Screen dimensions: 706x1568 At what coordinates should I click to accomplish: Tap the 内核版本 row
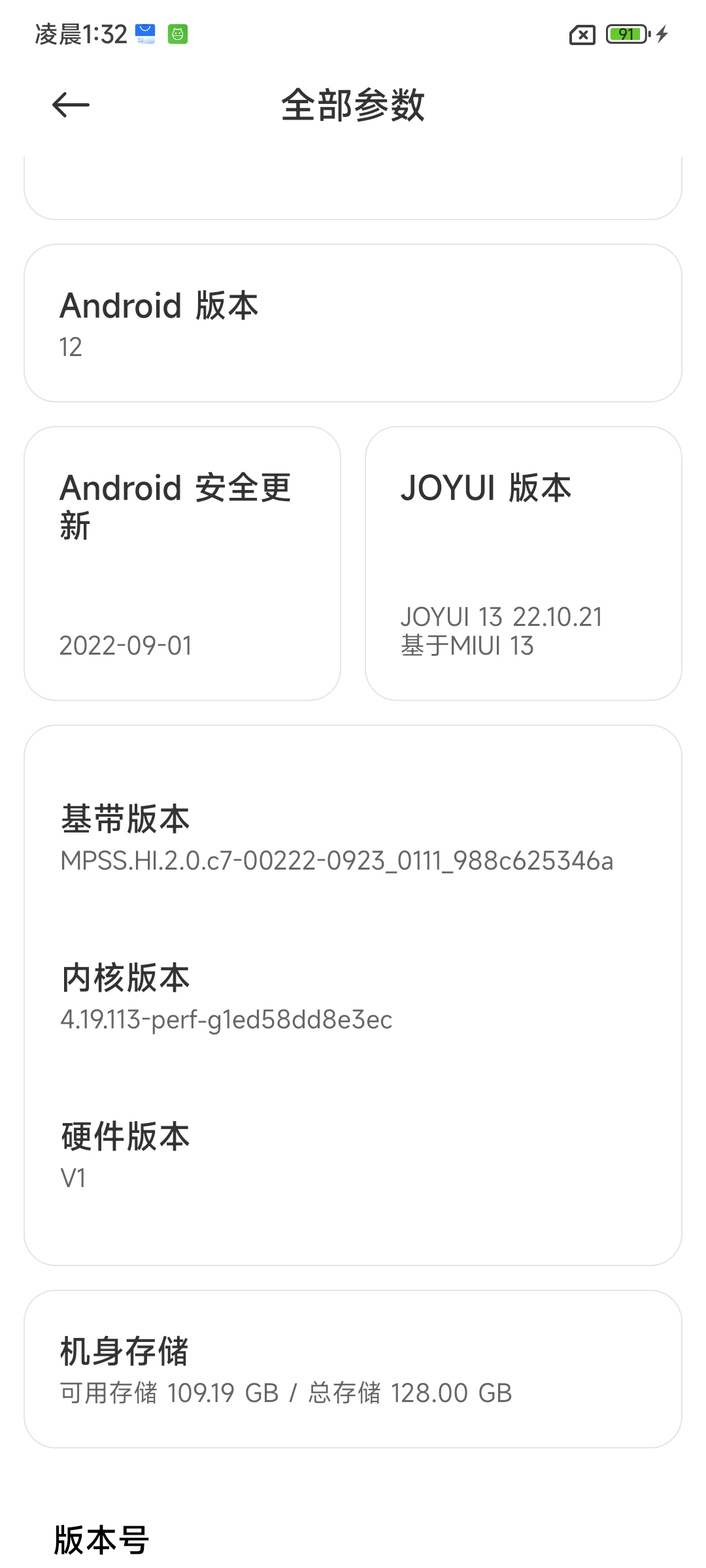coord(353,997)
